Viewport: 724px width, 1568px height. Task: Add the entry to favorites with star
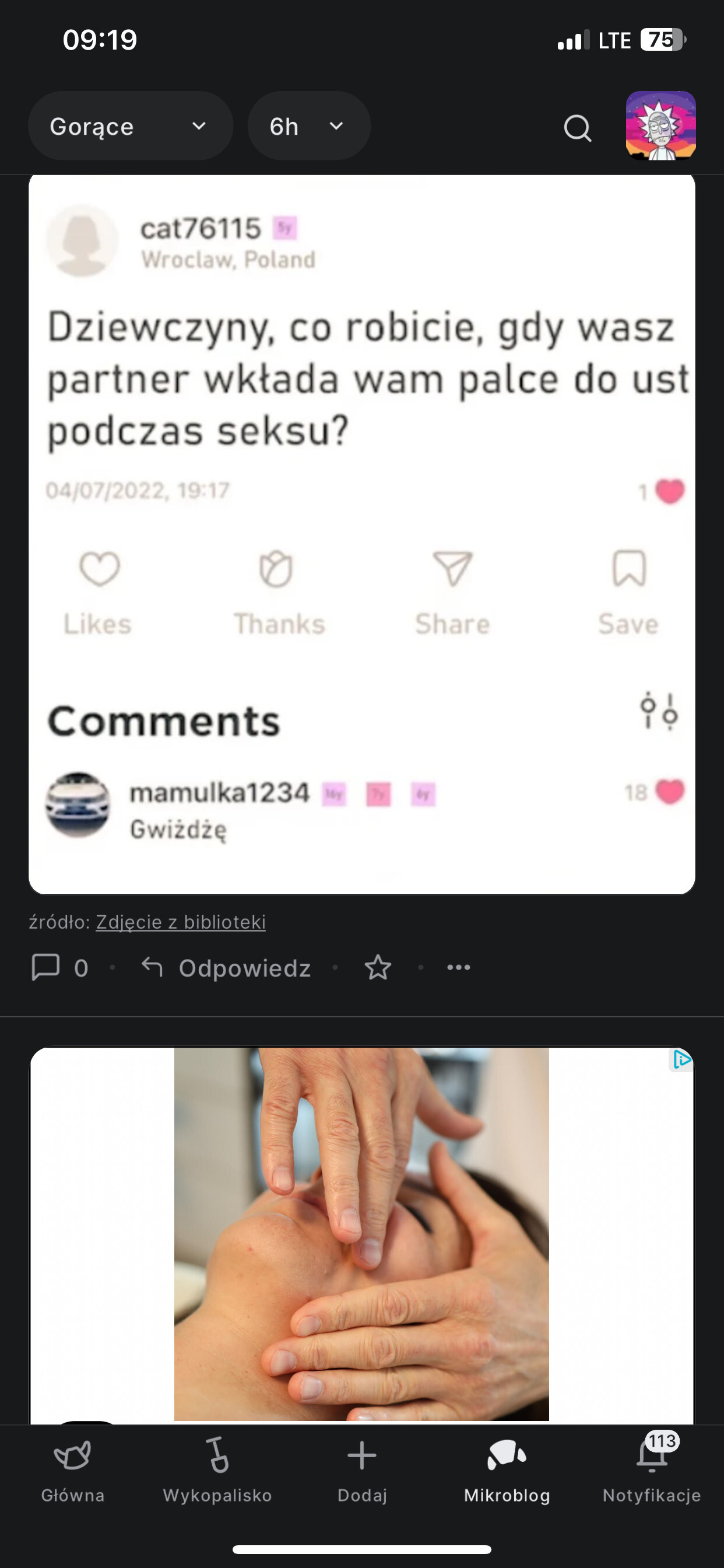click(377, 967)
